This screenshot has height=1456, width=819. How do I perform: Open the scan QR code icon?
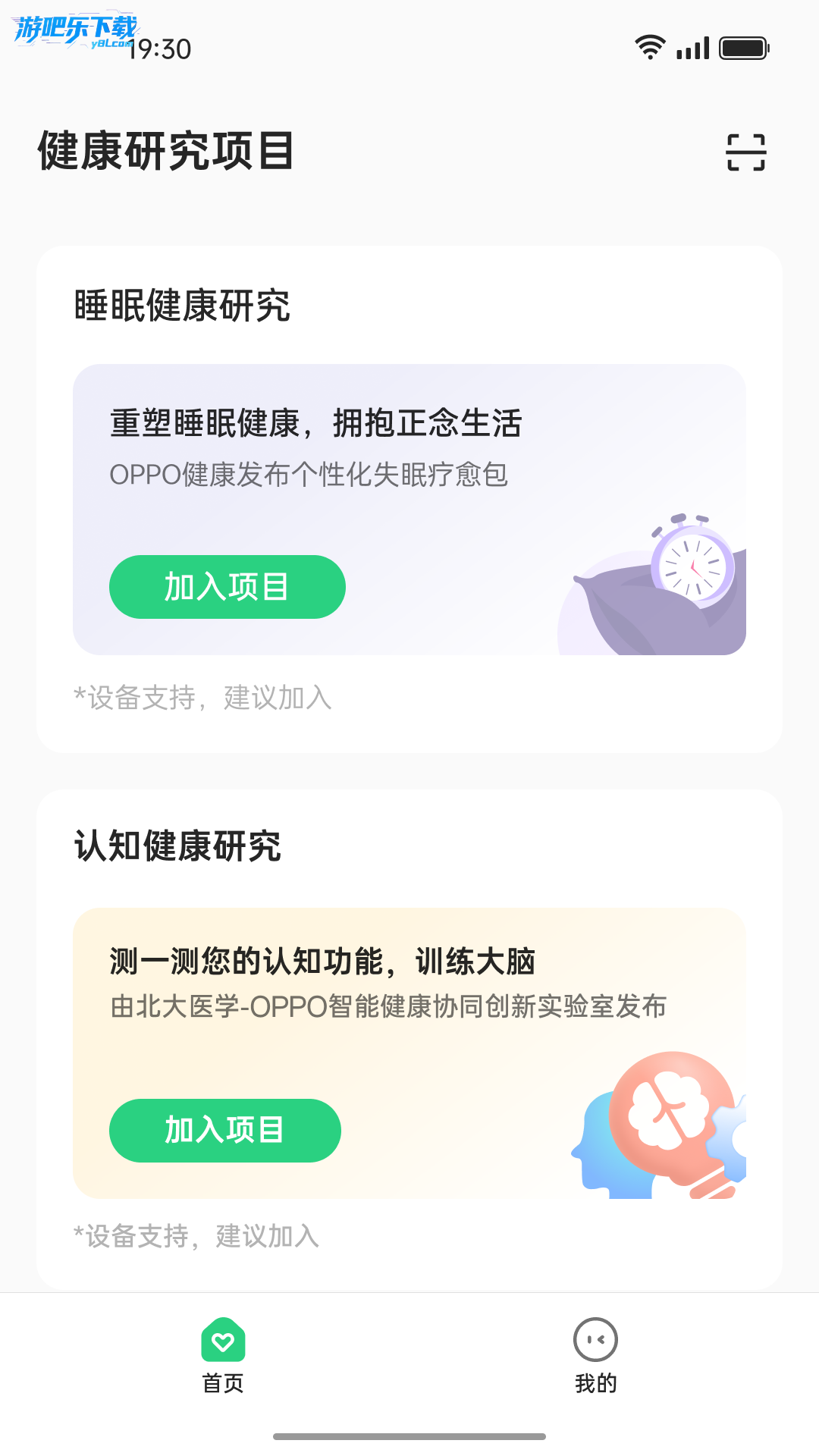(x=746, y=152)
